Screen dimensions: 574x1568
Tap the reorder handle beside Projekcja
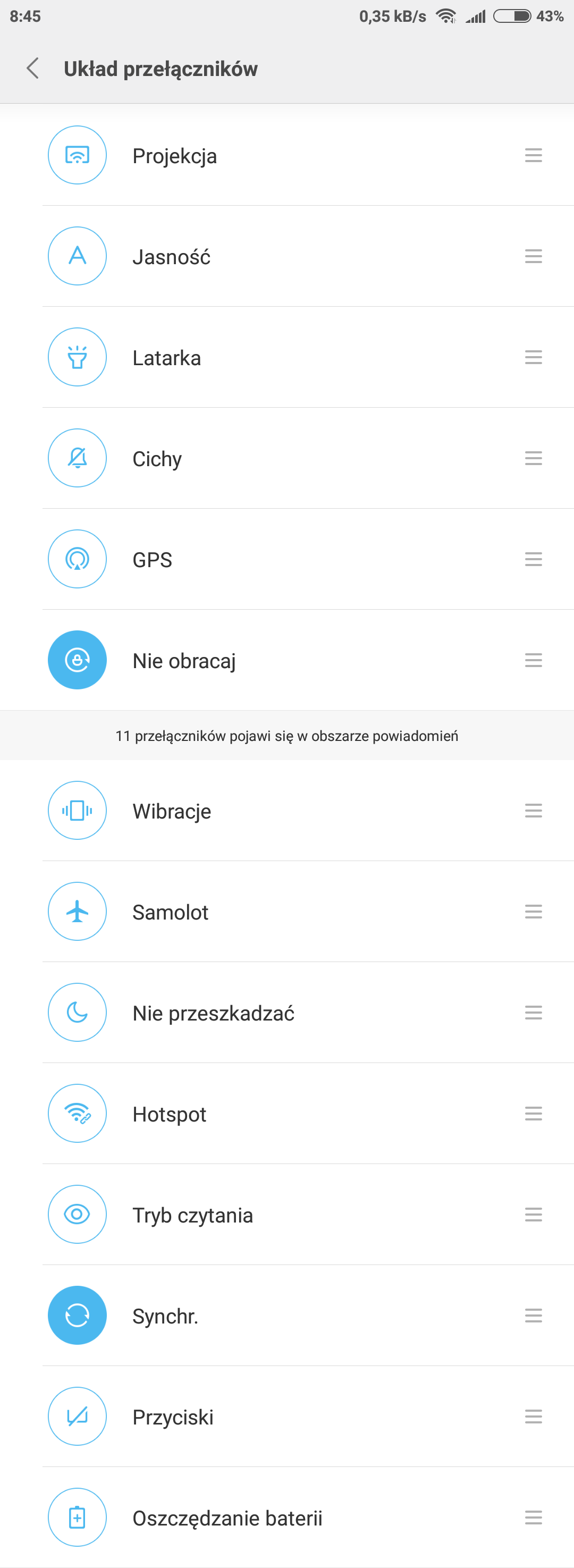coord(533,155)
